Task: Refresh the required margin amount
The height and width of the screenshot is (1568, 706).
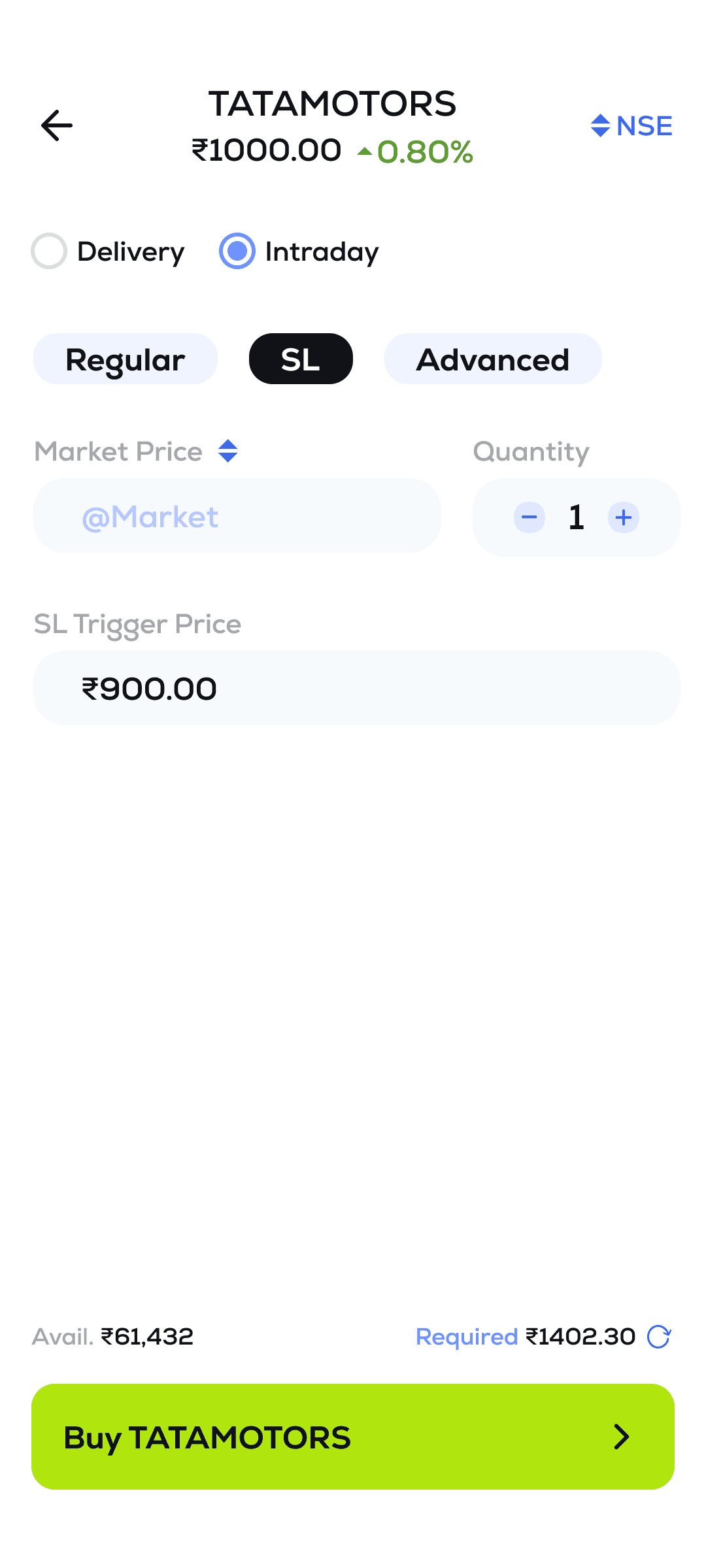Action: (x=659, y=1337)
